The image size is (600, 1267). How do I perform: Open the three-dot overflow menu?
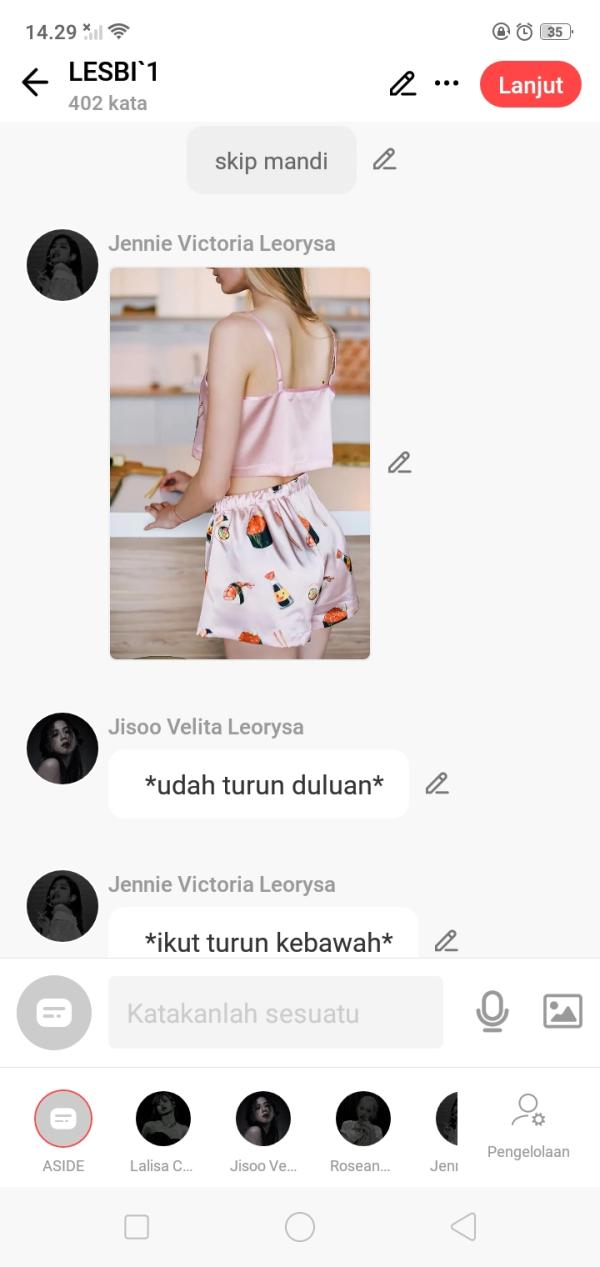447,84
